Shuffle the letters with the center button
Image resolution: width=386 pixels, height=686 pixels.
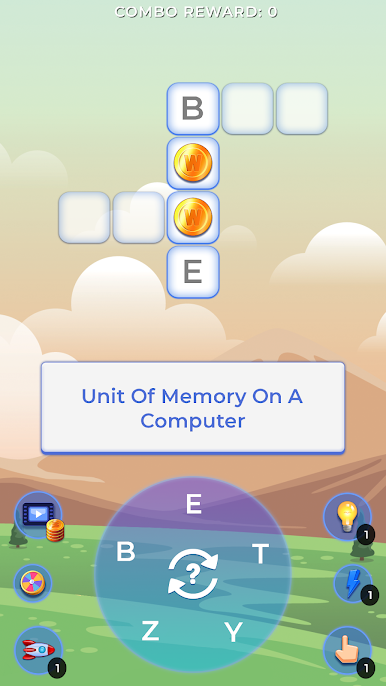193,574
